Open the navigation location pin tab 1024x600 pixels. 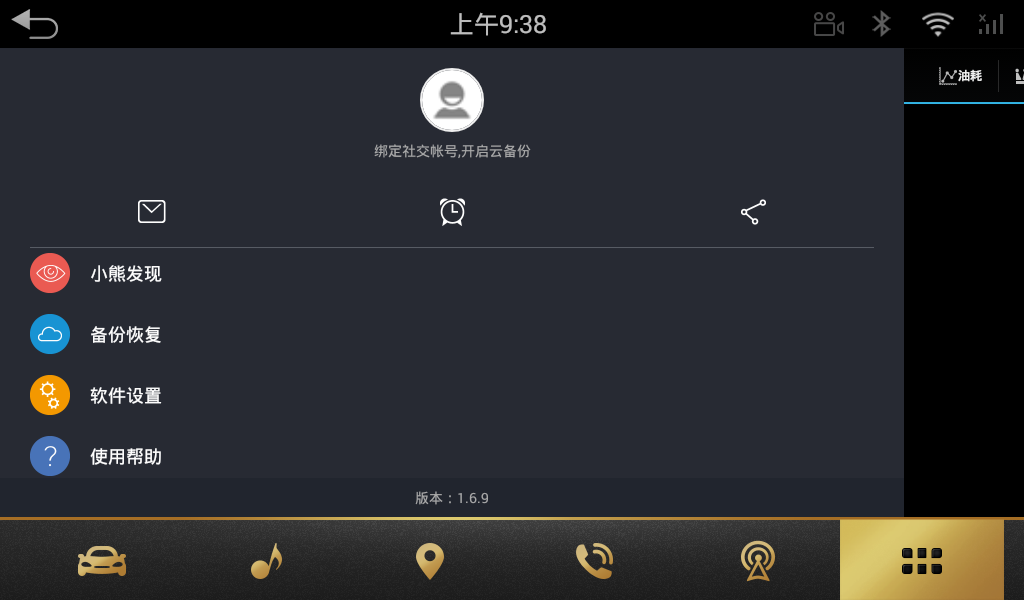pos(430,561)
